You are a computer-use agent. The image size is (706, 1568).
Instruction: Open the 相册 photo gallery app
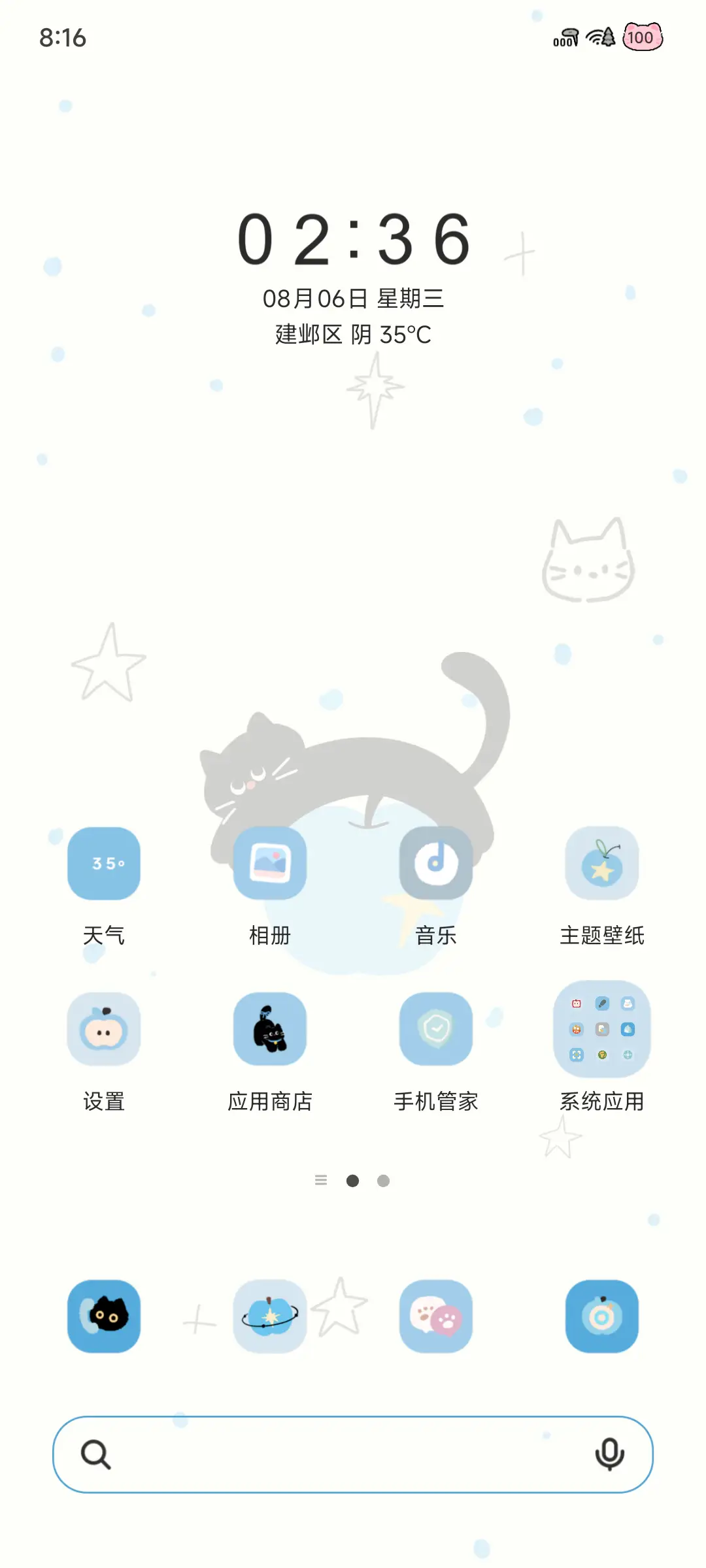pos(270,864)
